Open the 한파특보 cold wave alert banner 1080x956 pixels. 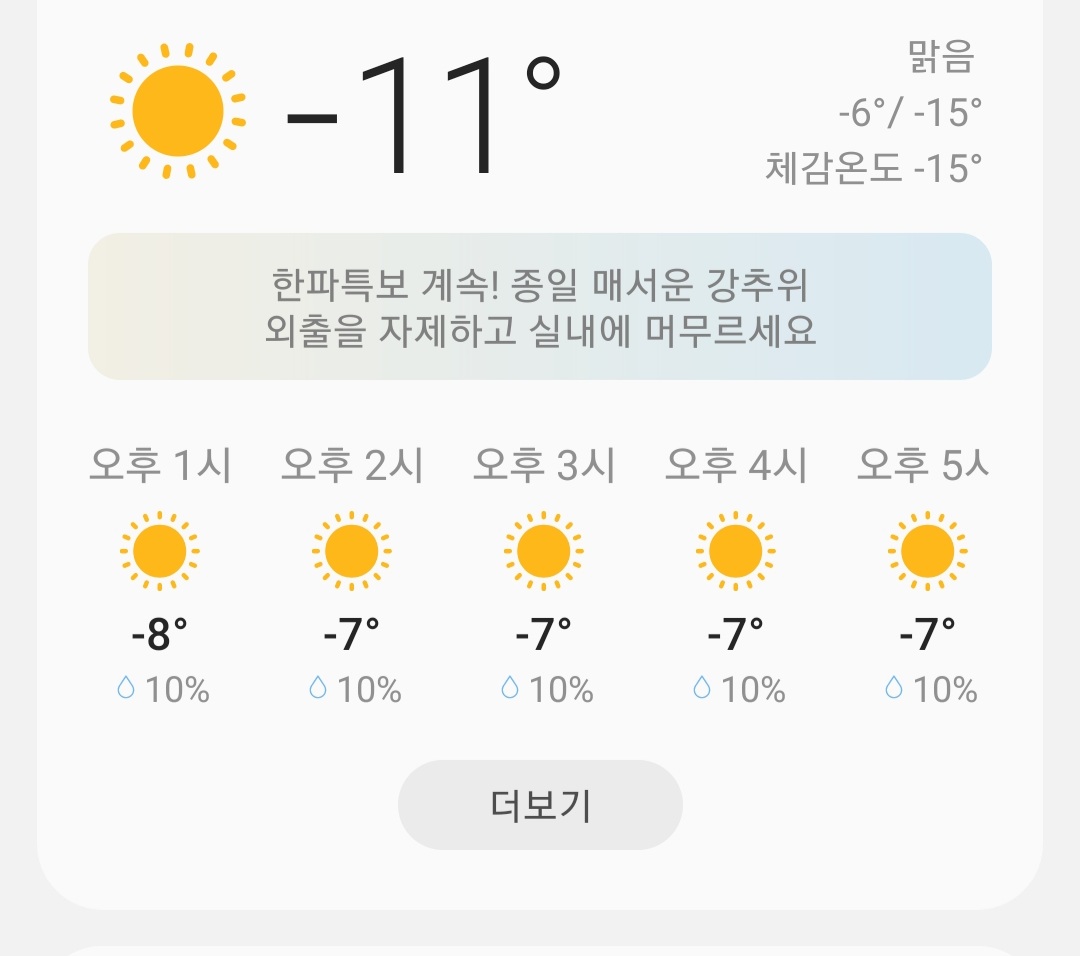point(540,307)
